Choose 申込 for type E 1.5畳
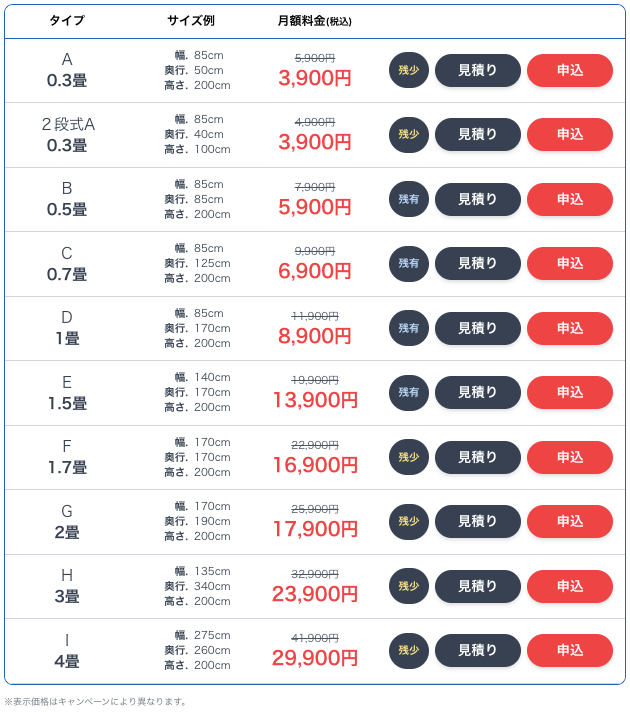This screenshot has height=712, width=630. point(570,392)
